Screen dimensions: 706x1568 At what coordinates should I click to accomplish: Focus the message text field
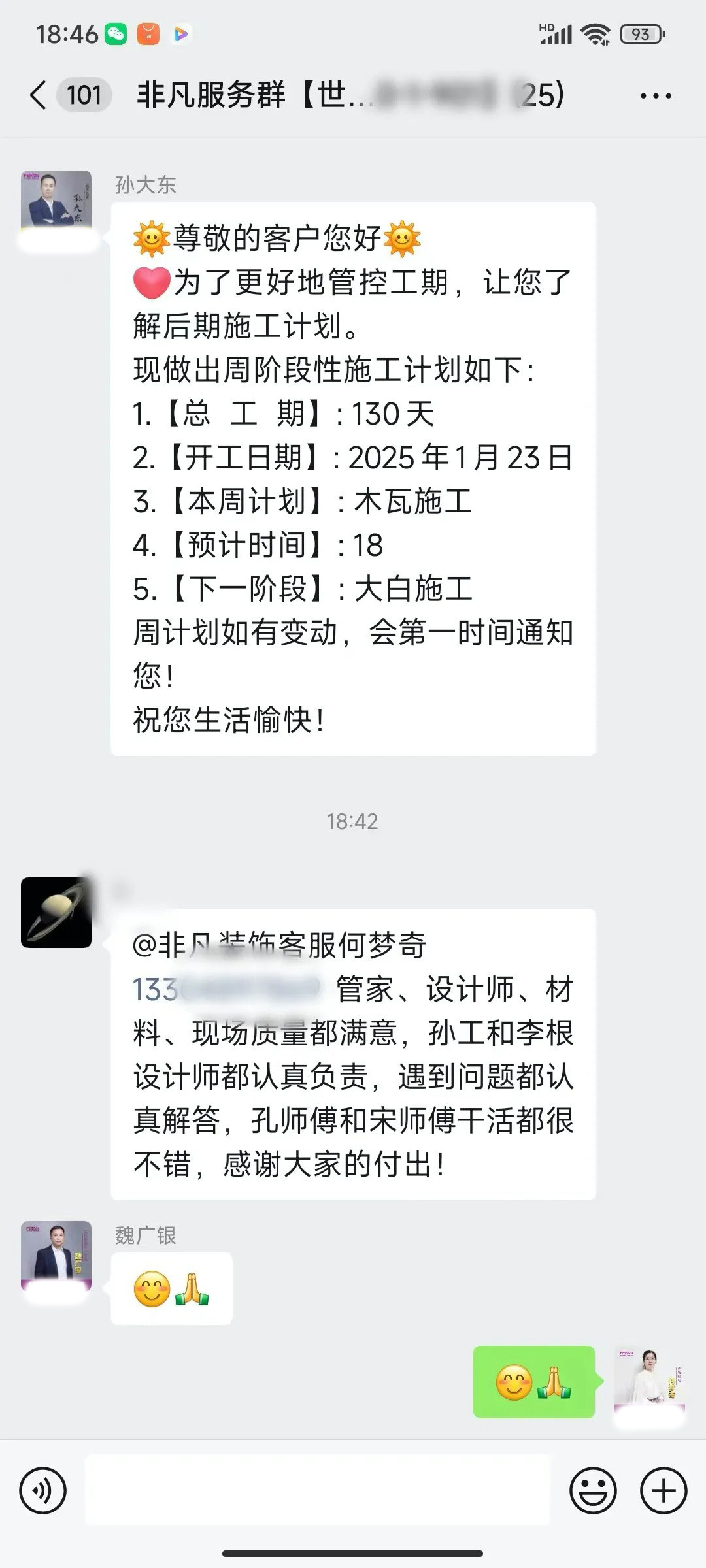click(x=317, y=1491)
